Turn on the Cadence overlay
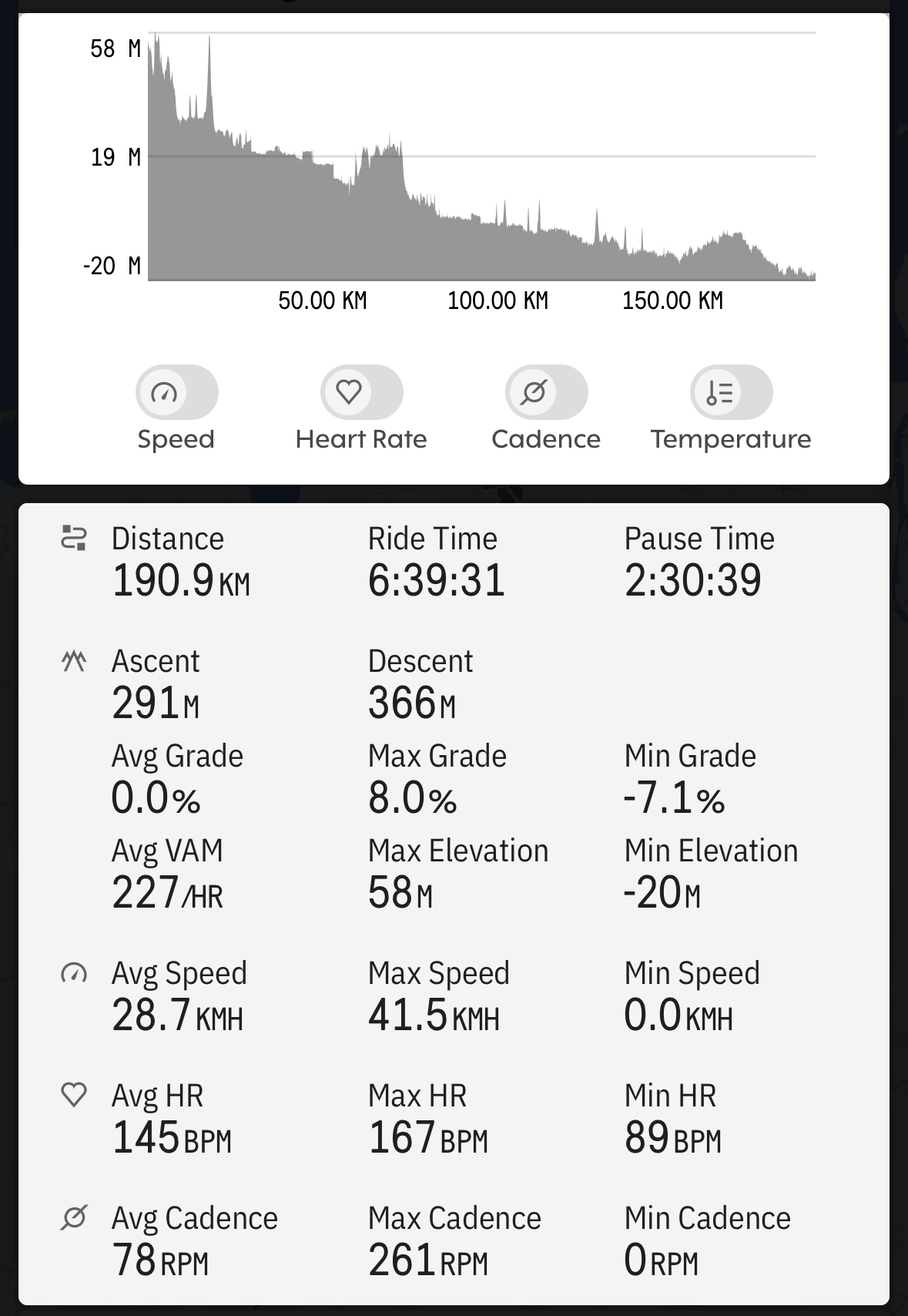The width and height of the screenshot is (908, 1316). click(546, 393)
